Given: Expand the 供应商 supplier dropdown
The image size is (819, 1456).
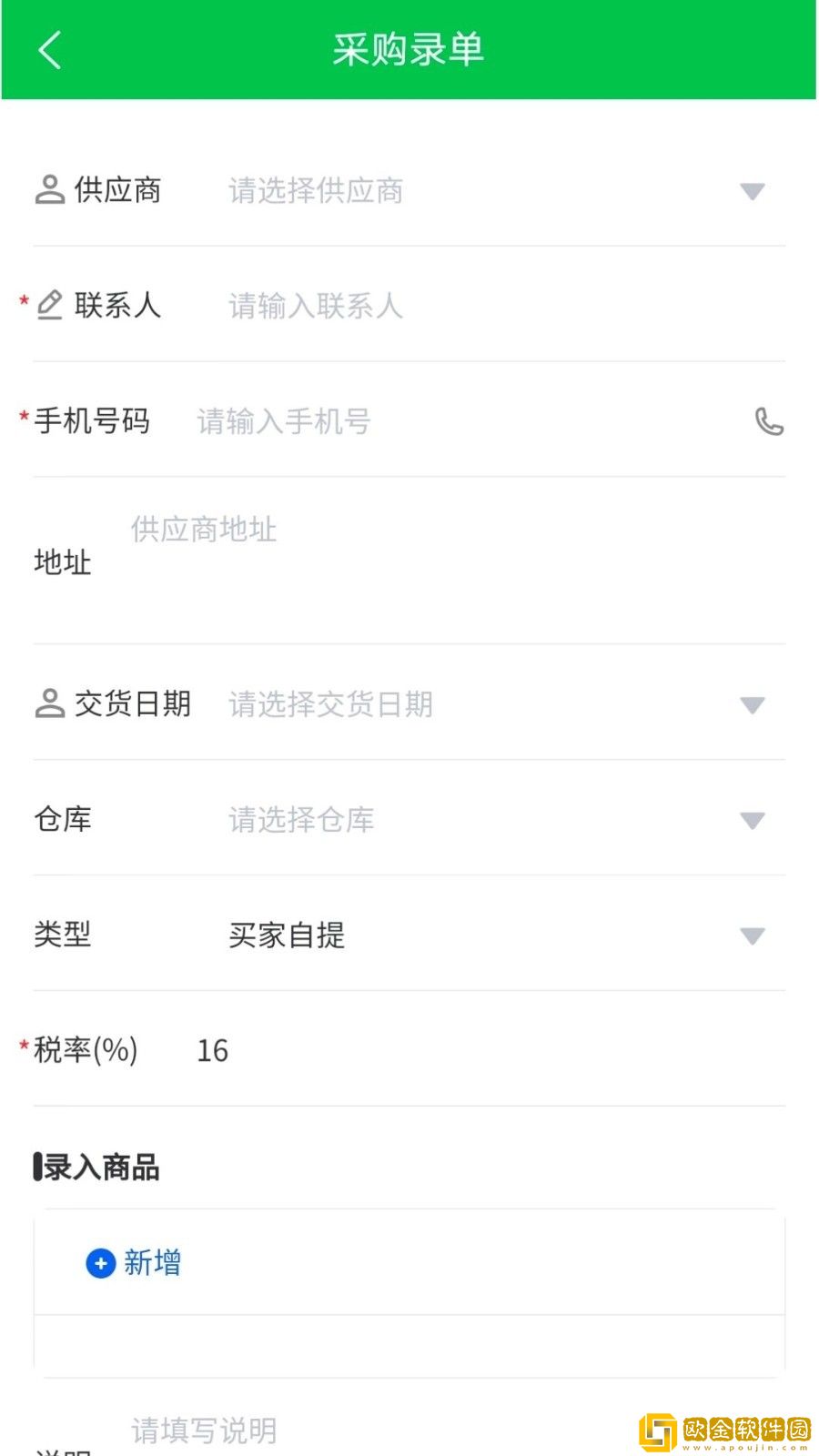Looking at the screenshot, I should [752, 191].
